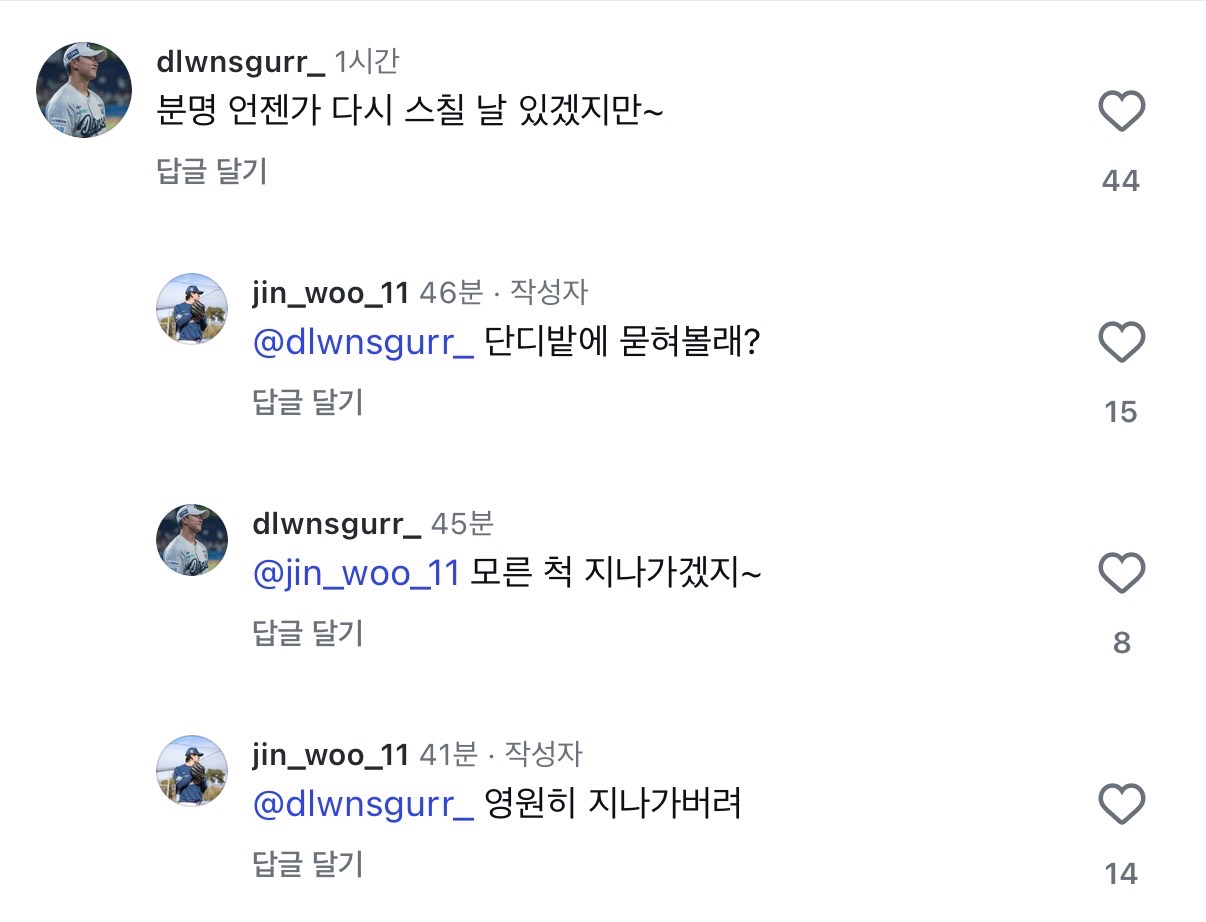Open the @dlwnsgurr_ mention in '영원히 지나가버려'
This screenshot has width=1206, height=922.
pos(363,804)
